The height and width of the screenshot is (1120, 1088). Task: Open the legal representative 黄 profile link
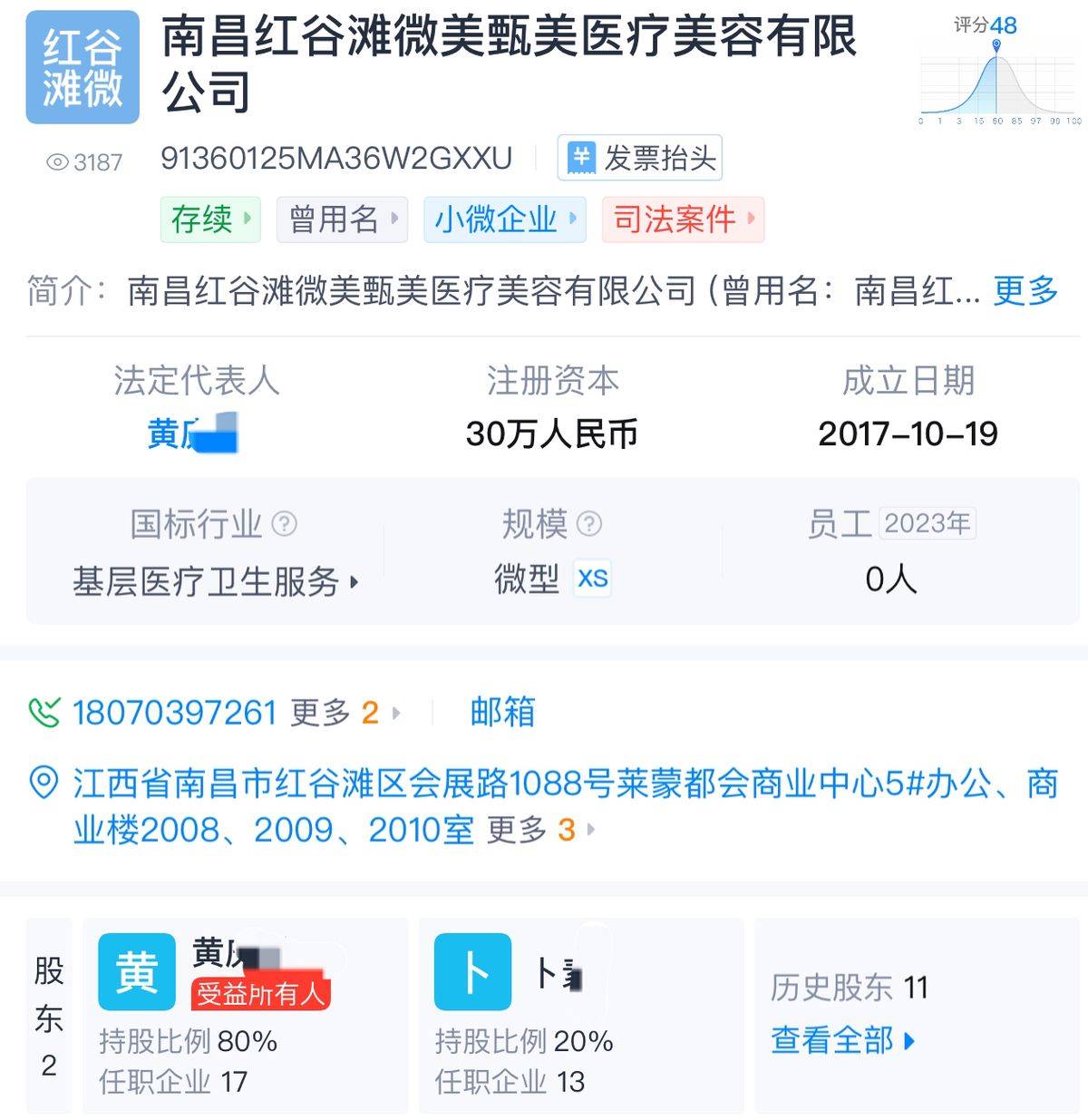tap(192, 433)
